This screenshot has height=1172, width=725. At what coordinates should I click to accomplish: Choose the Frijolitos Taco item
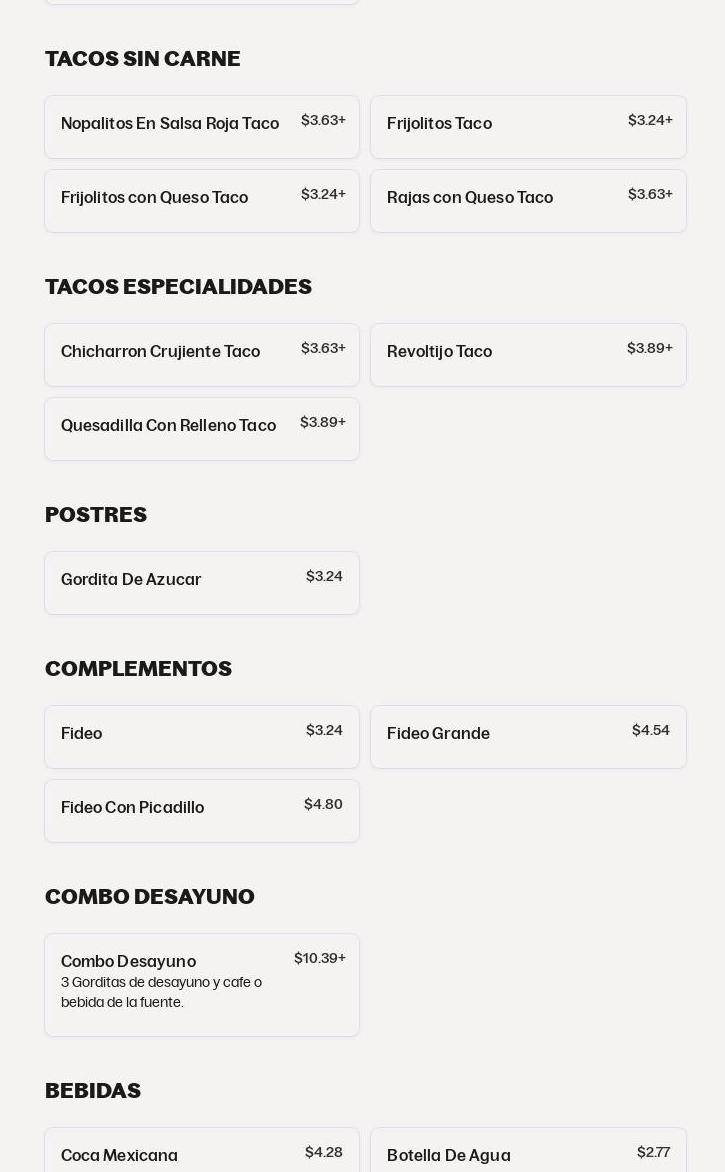click(528, 127)
